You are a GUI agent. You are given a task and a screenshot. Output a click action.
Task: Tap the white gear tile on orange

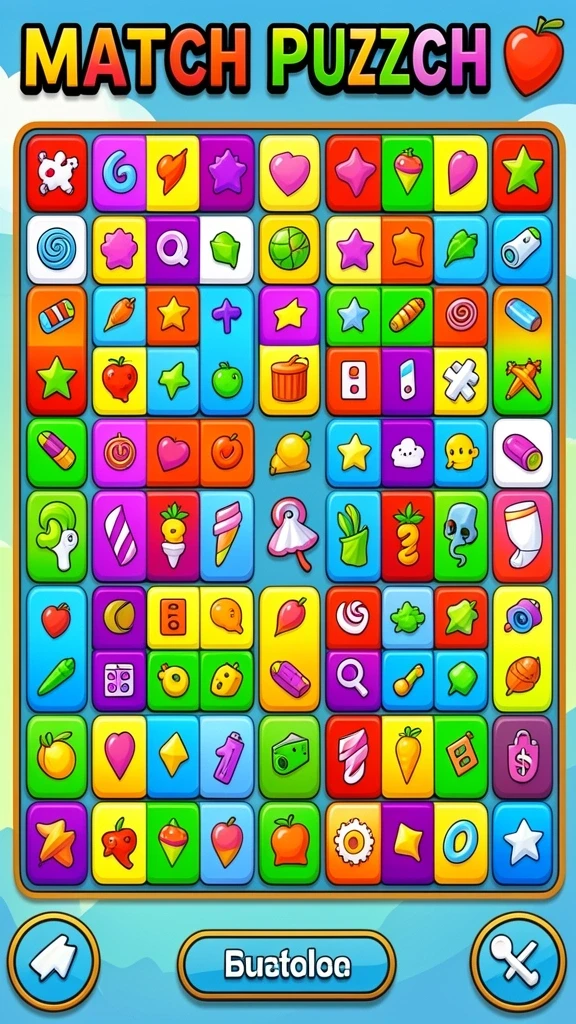click(x=353, y=843)
